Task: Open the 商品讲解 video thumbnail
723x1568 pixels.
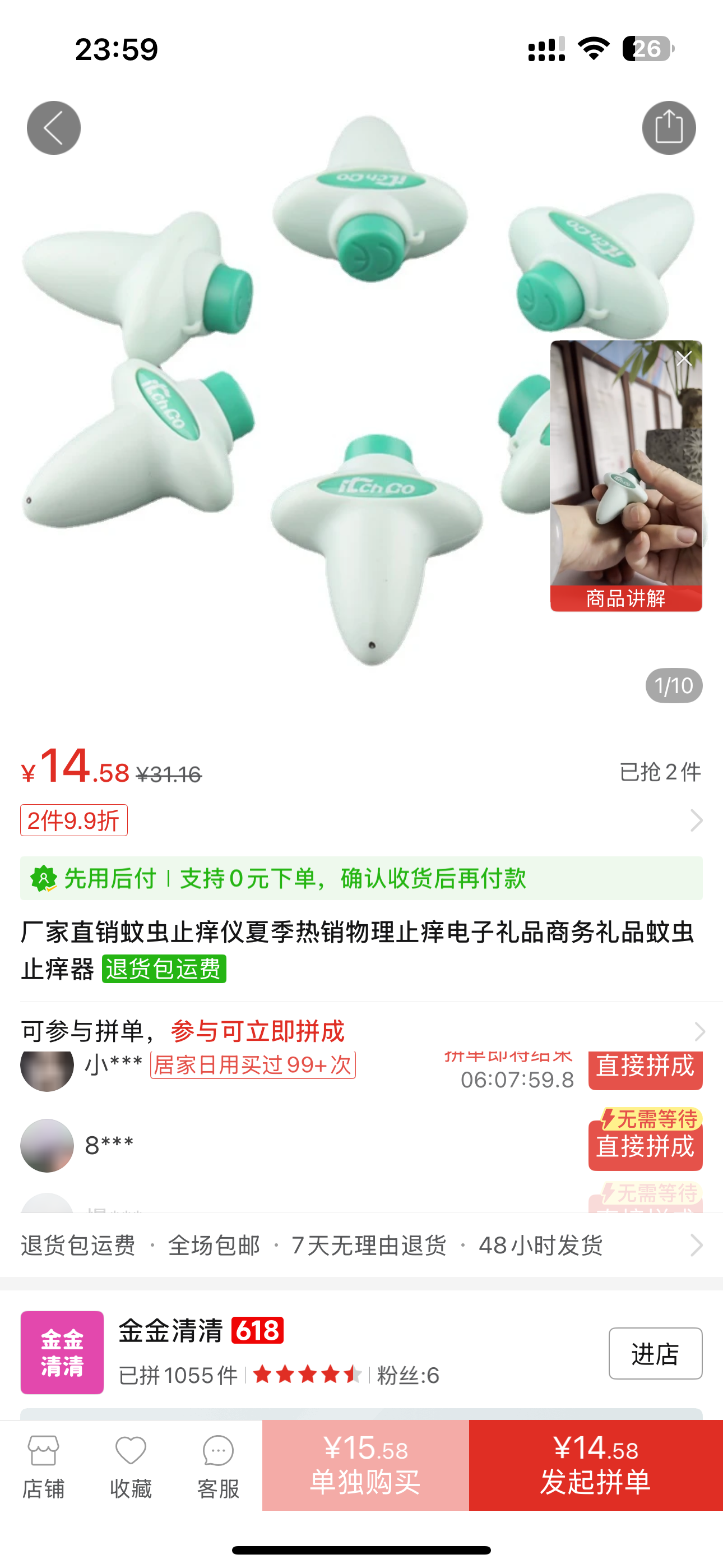Action: click(x=625, y=476)
